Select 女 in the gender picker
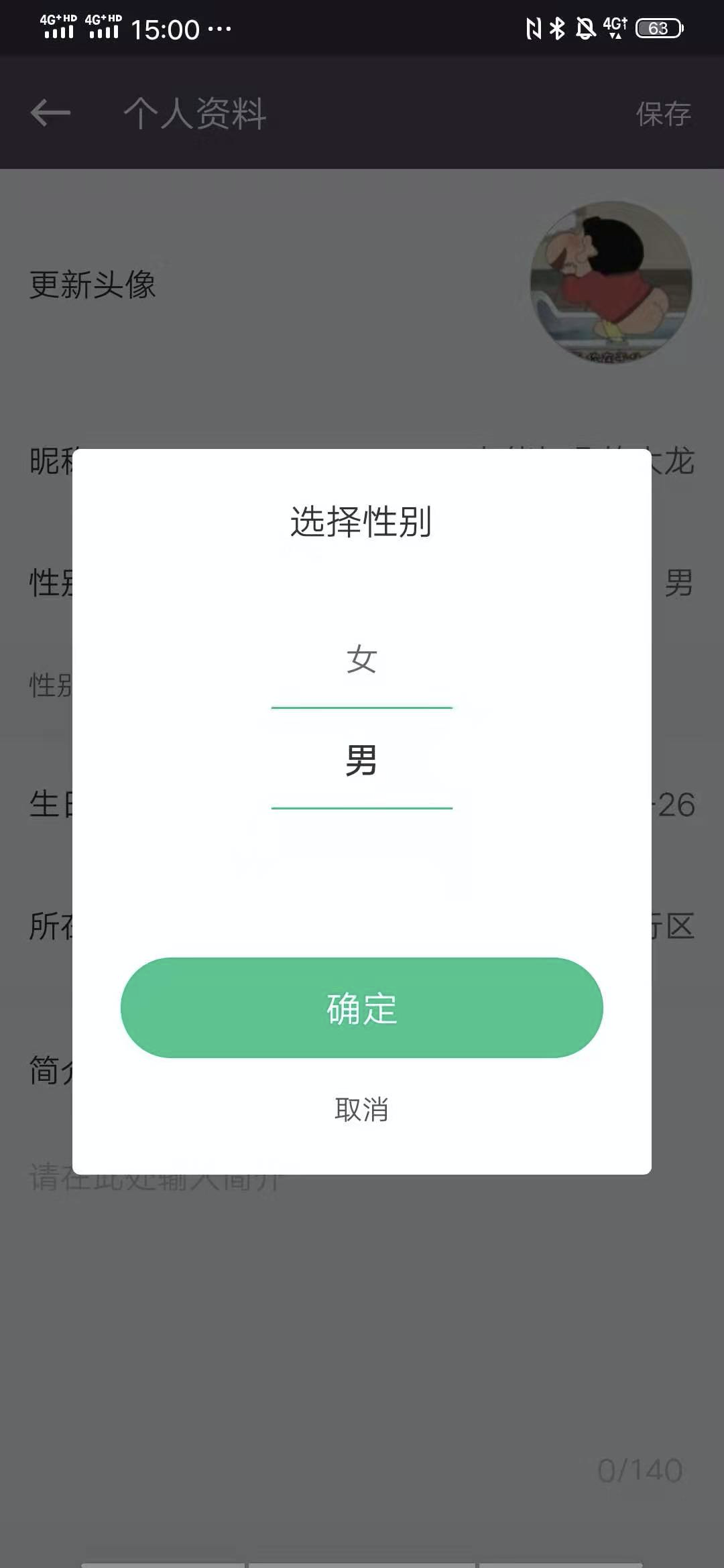This screenshot has height=1568, width=724. tap(362, 659)
